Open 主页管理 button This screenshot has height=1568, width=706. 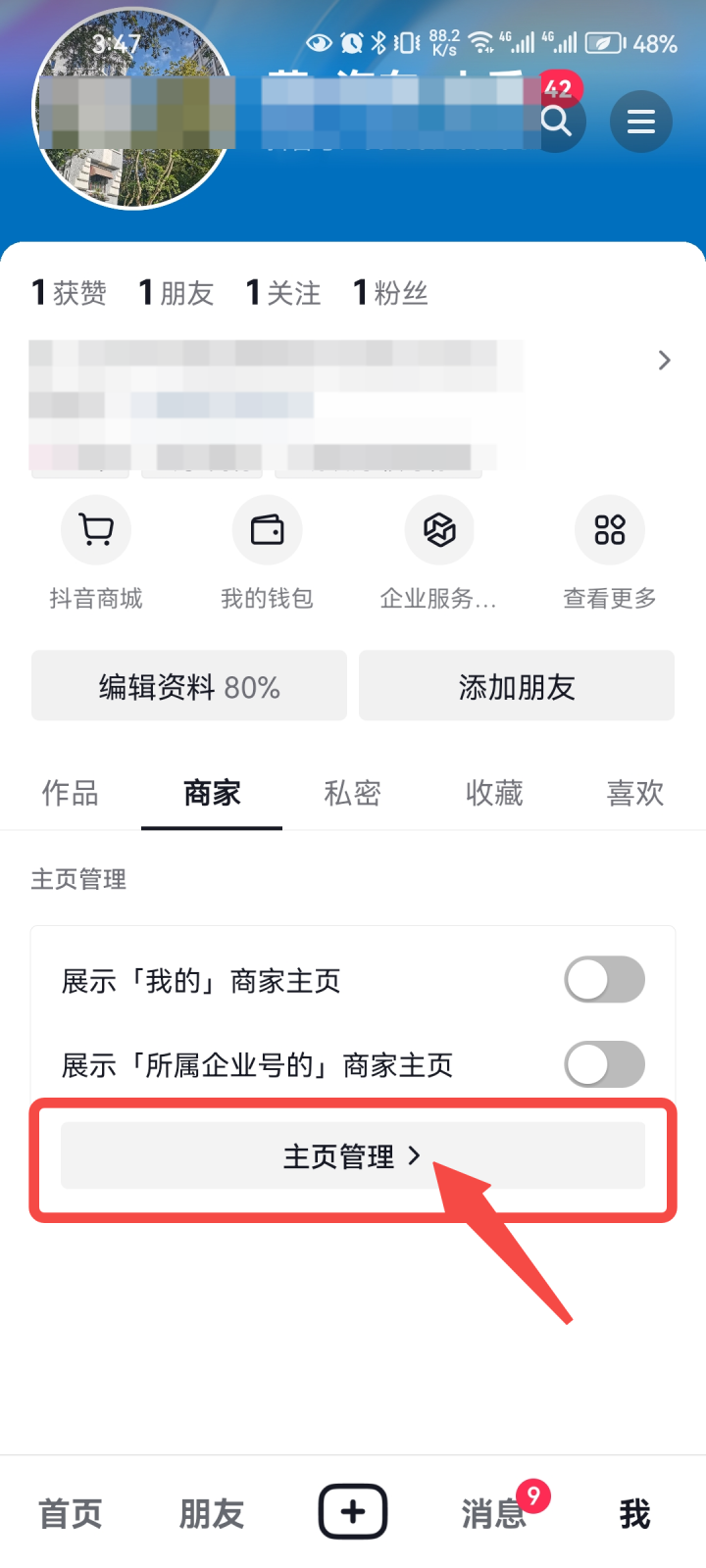point(353,1156)
